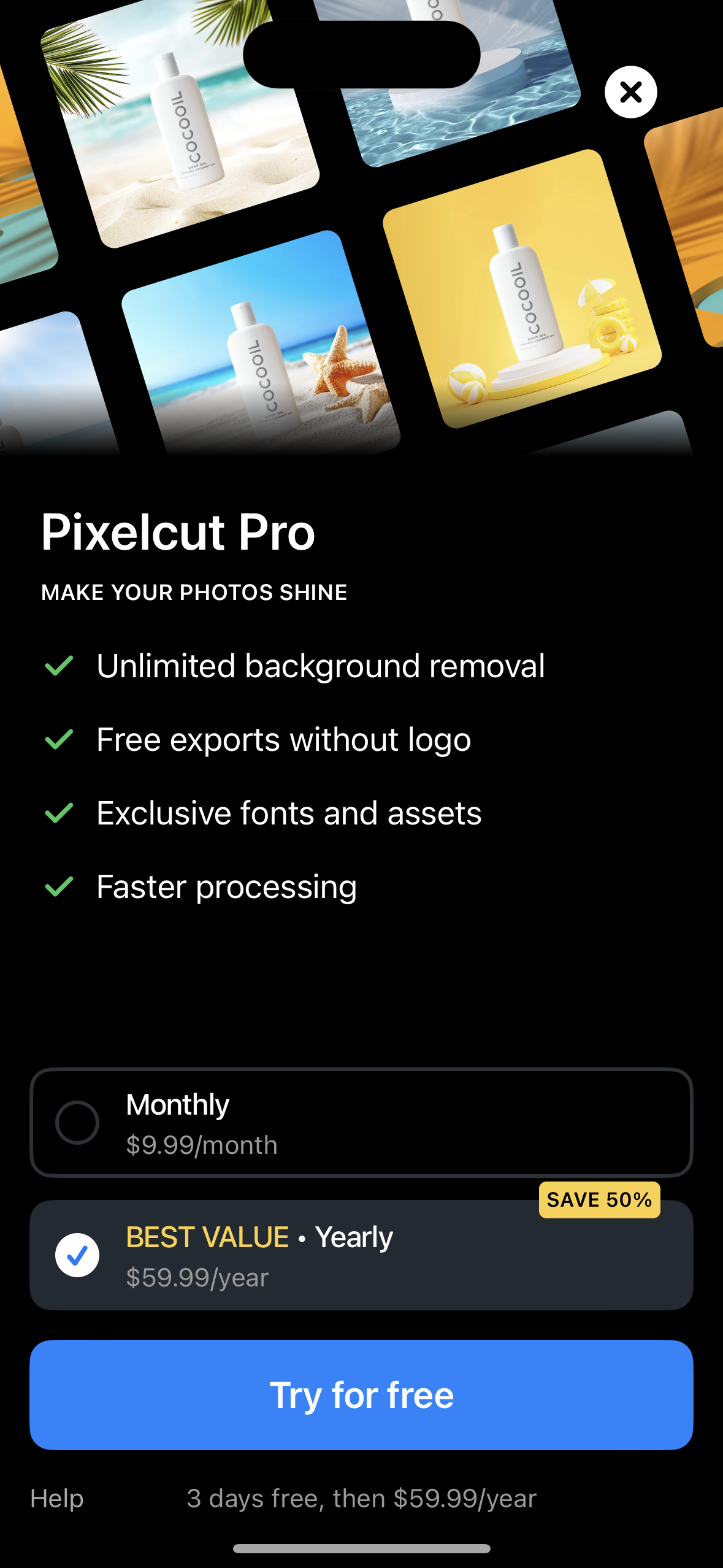Click the green check next to Faster processing
The height and width of the screenshot is (1568, 723).
[x=59, y=886]
